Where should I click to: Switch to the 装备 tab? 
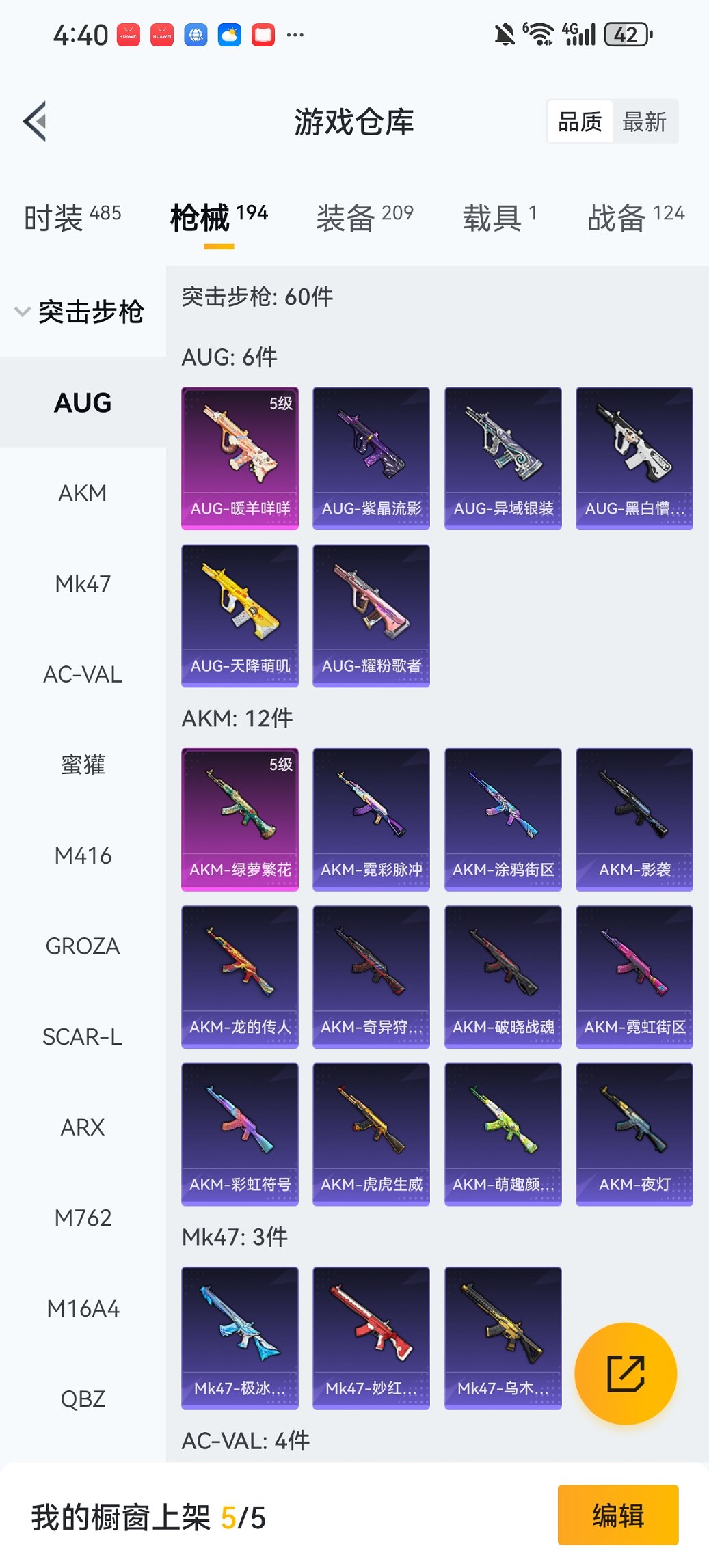coord(364,218)
